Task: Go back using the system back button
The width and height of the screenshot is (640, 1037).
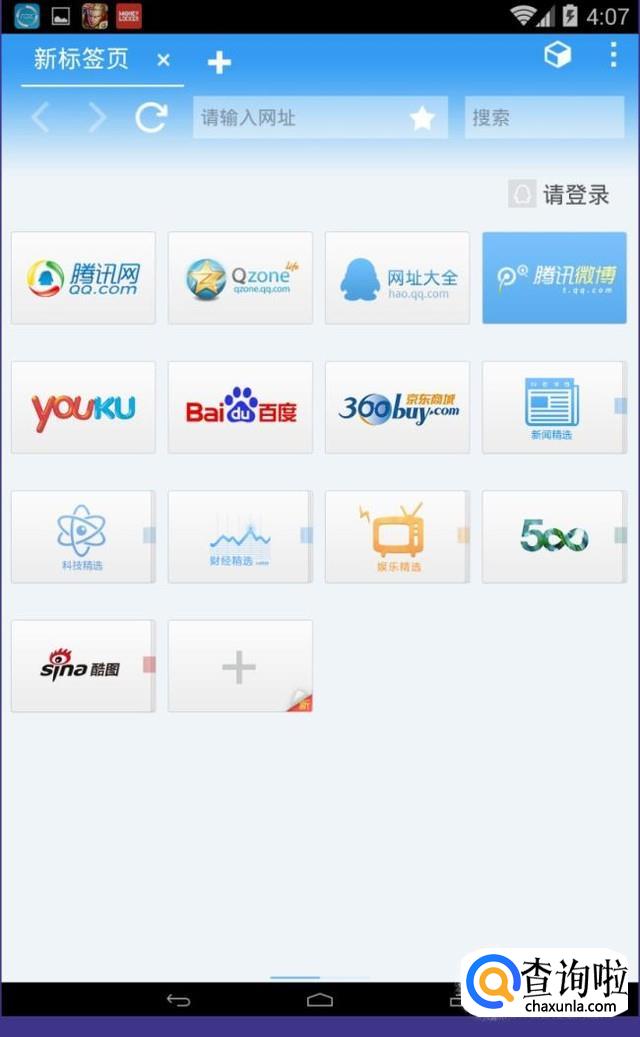Action: coord(178,999)
